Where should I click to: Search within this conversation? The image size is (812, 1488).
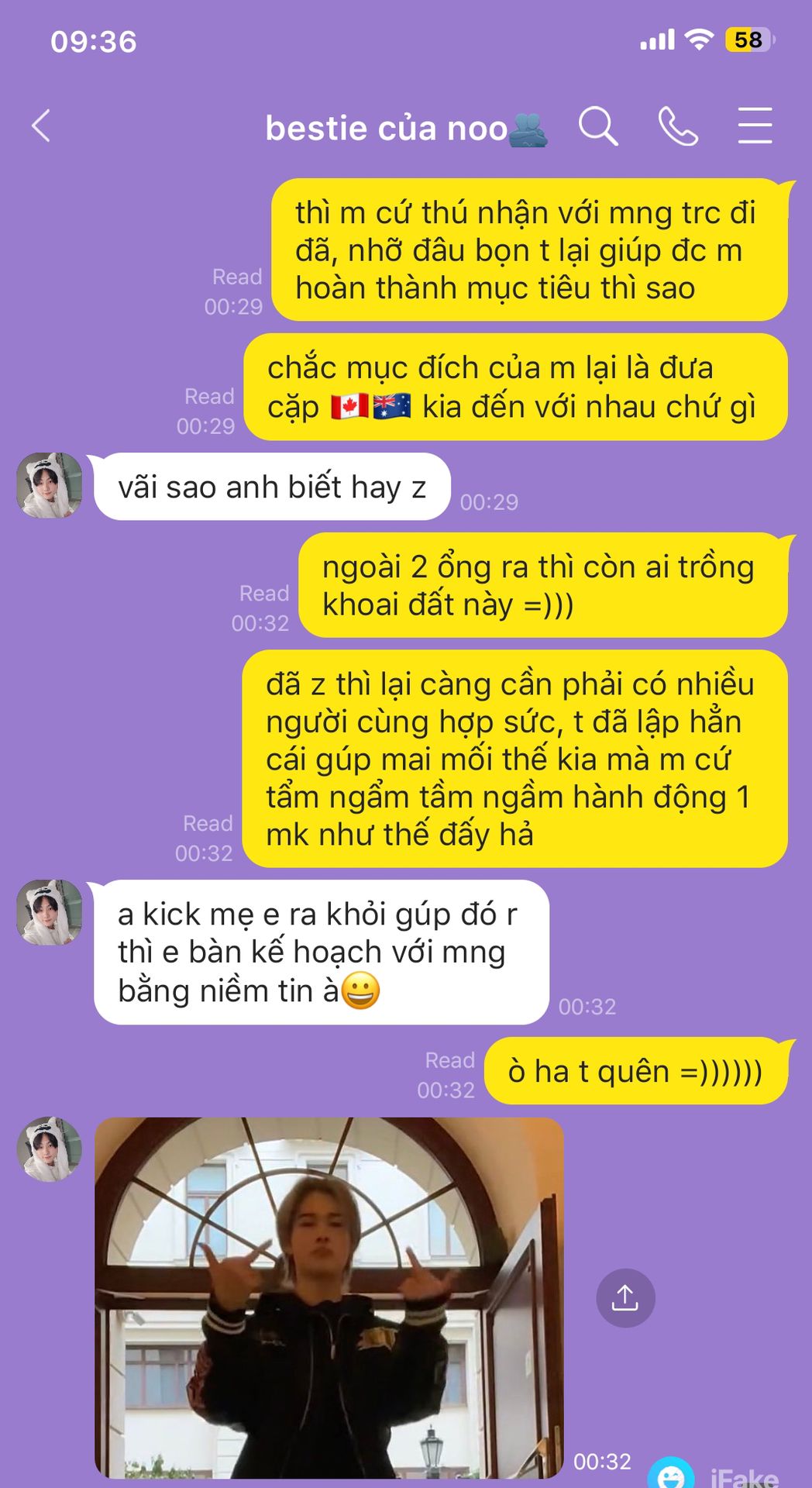[598, 126]
